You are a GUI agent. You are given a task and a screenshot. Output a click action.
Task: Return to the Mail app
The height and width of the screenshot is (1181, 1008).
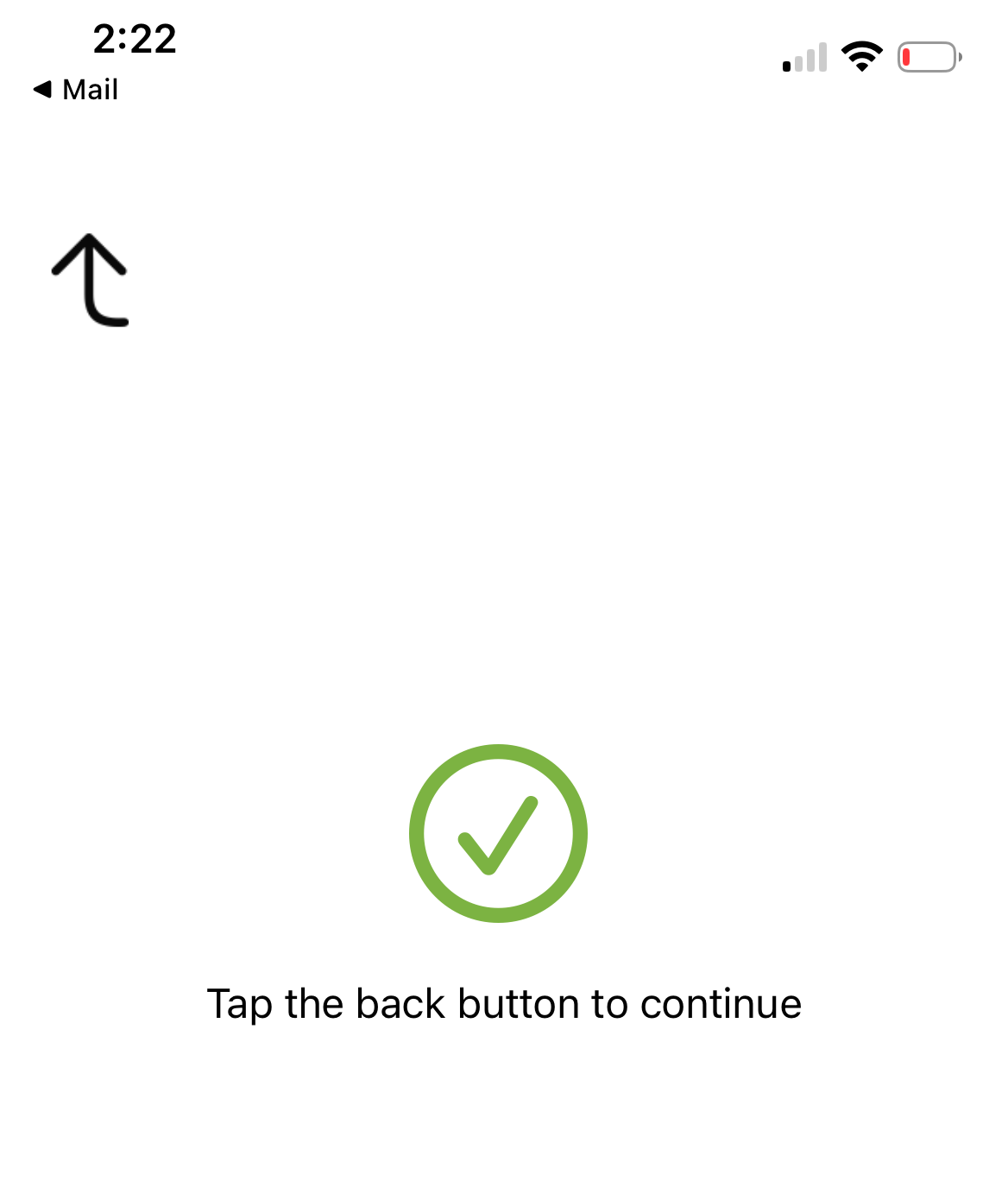point(76,90)
